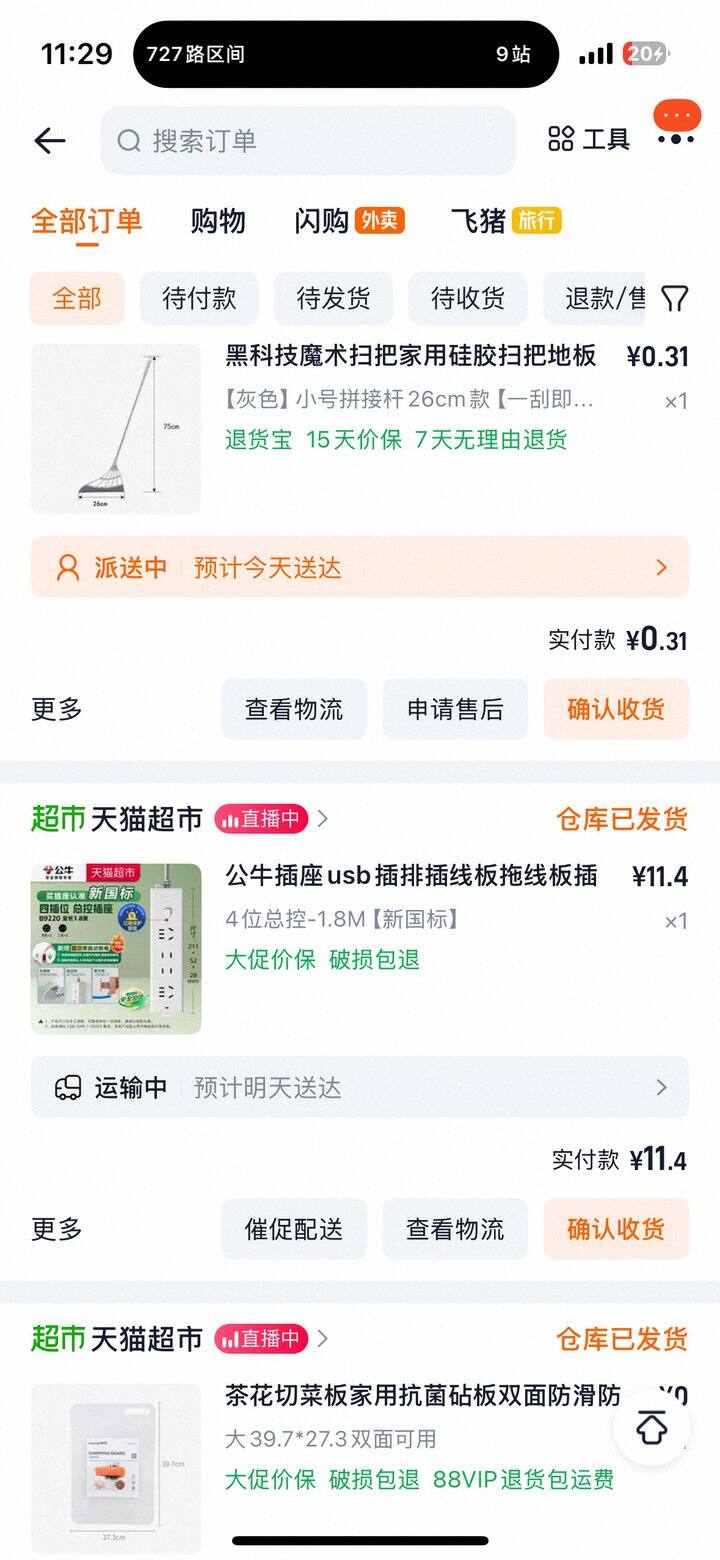Switch to the 飞猪 旅行 tab

[505, 221]
